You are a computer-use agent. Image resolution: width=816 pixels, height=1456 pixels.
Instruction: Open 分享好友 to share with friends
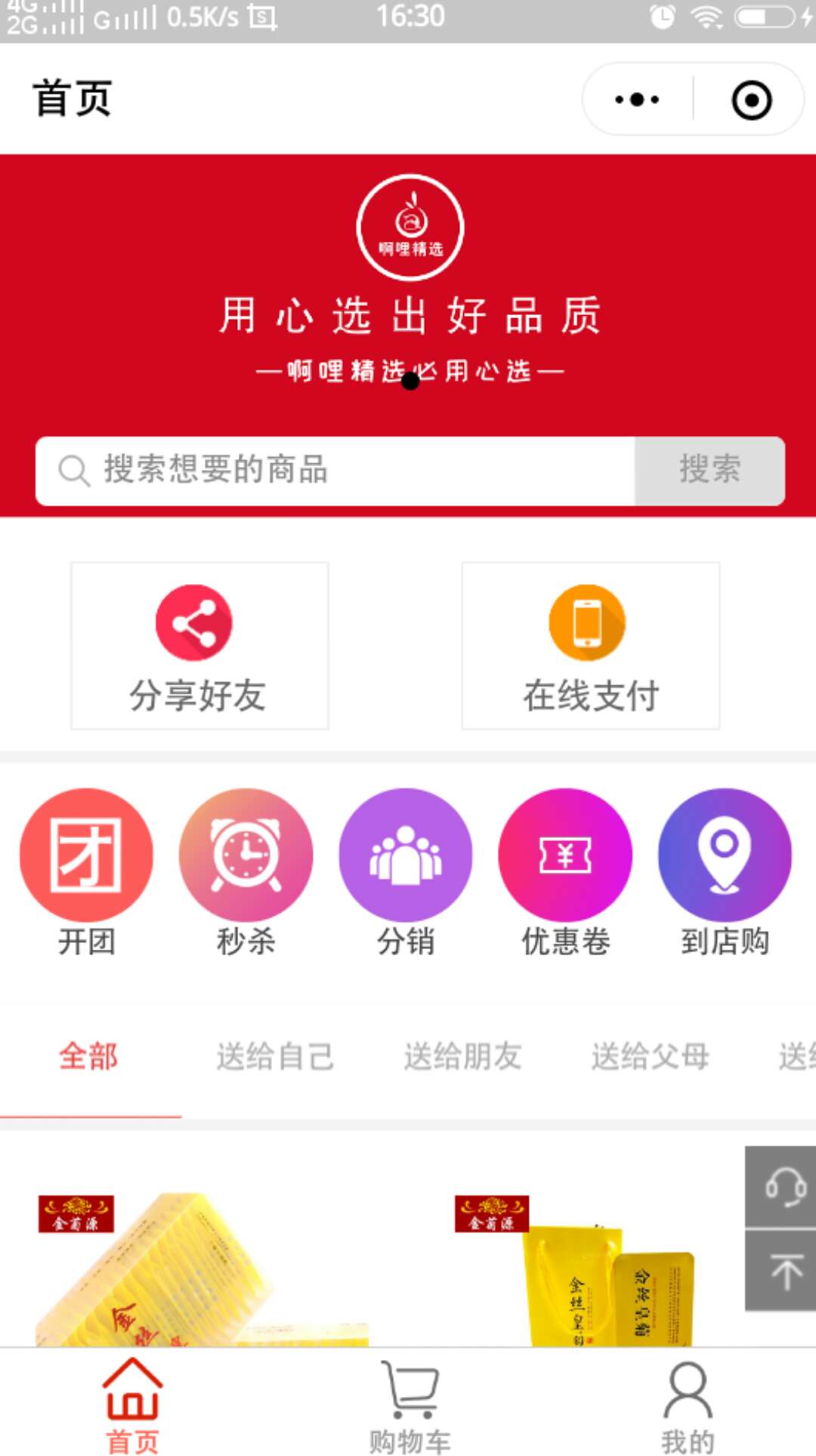199,646
